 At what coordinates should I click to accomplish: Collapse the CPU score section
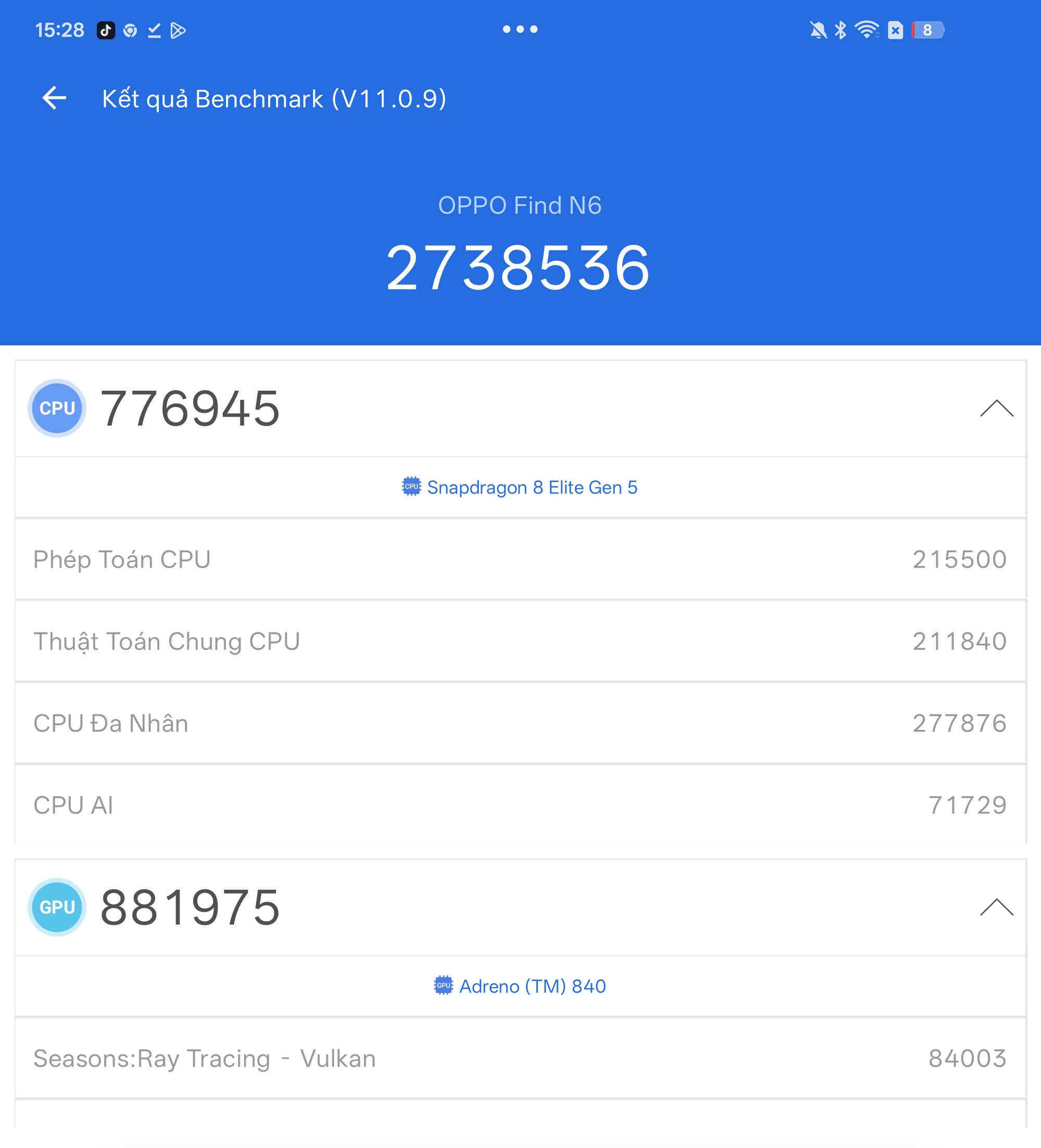(996, 409)
